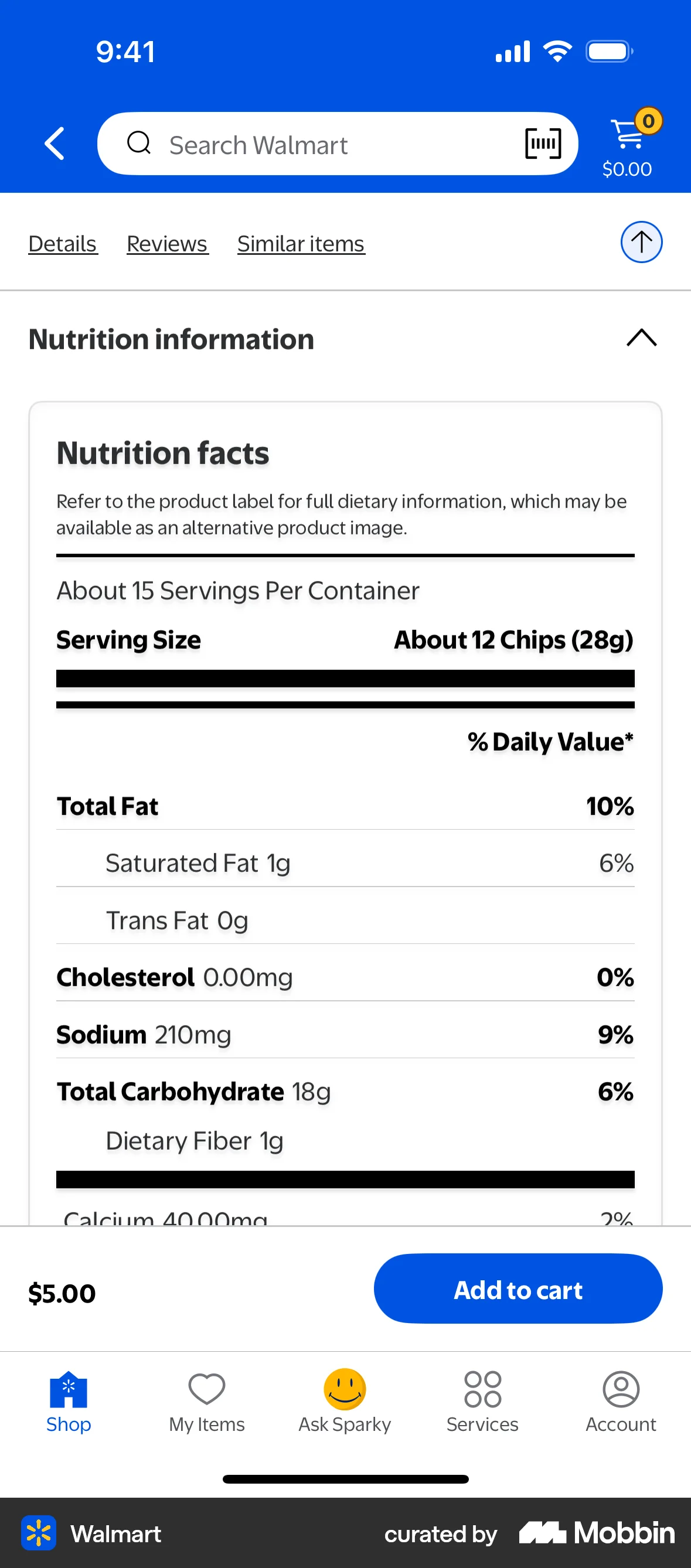Tap the cart total showing $0.00
This screenshot has height=1568, width=691.
[627, 169]
